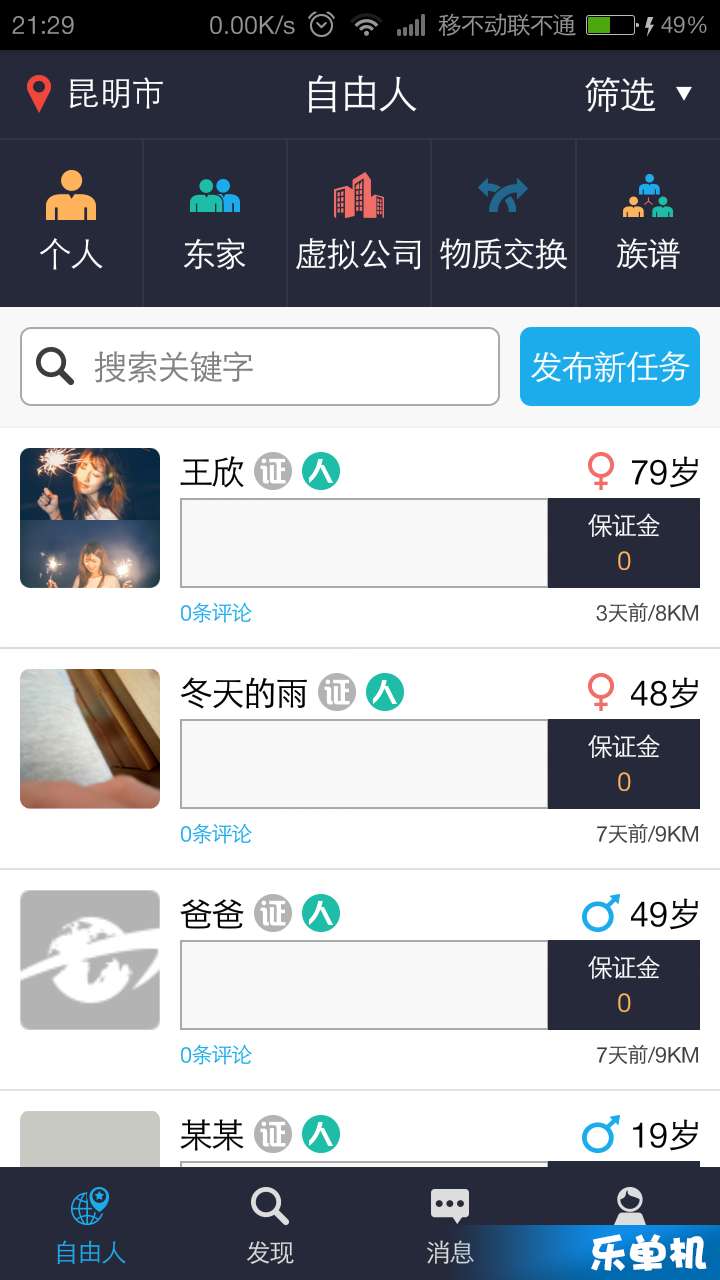Select the 东家 category
The height and width of the screenshot is (1280, 720).
click(x=215, y=222)
